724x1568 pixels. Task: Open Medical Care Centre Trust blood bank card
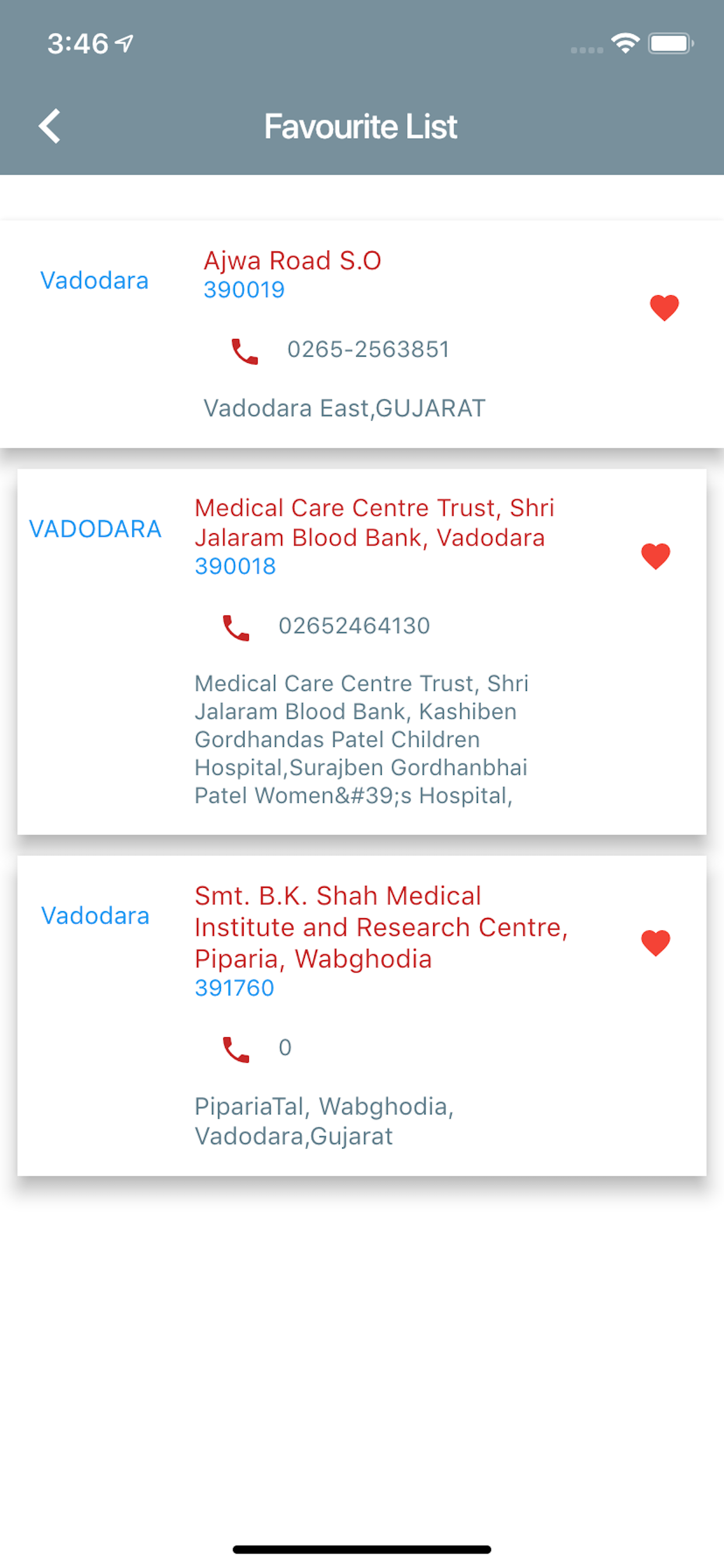374,522
